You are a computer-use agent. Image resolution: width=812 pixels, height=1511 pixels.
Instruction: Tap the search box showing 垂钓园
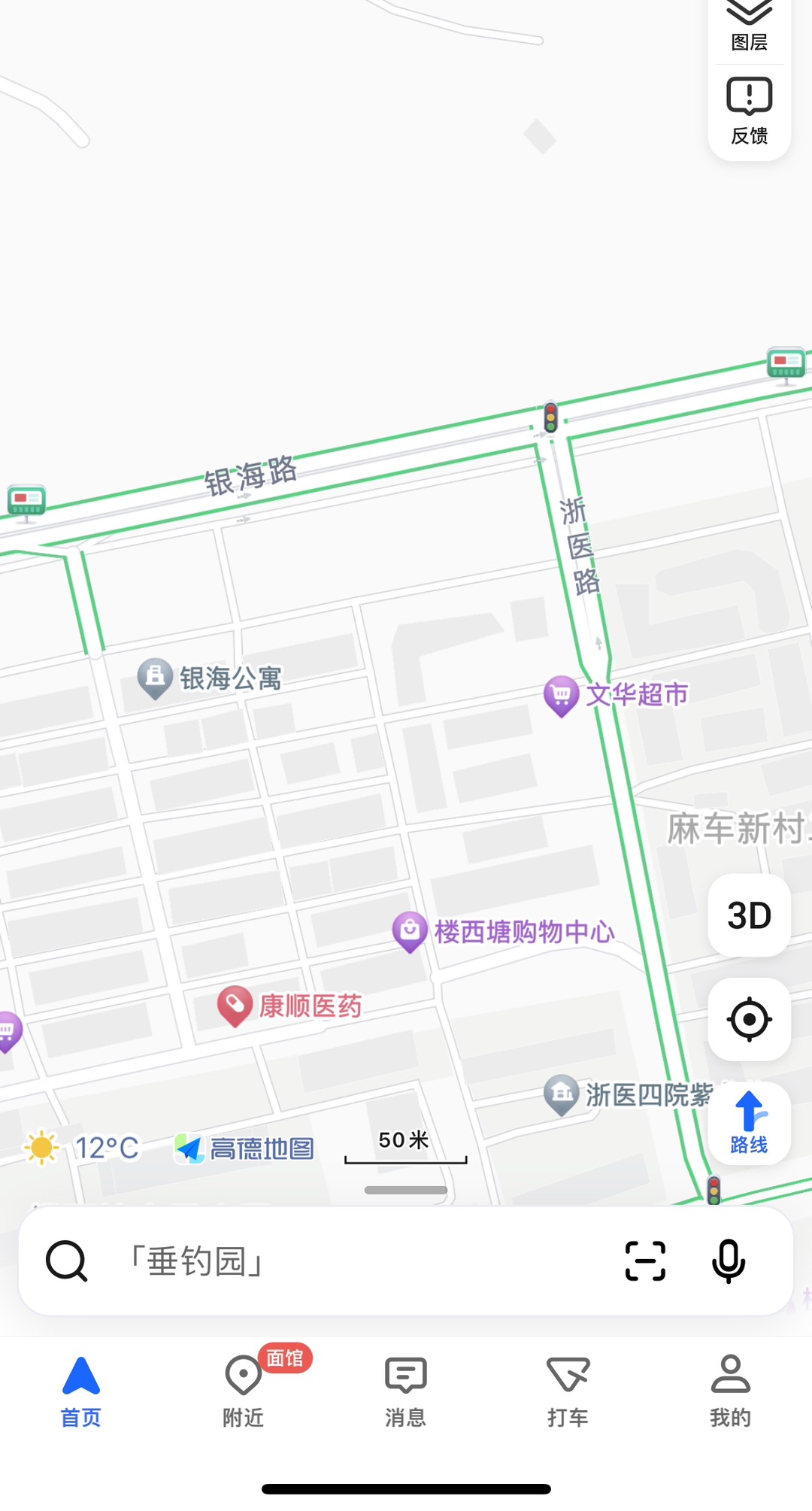tap(338, 1261)
